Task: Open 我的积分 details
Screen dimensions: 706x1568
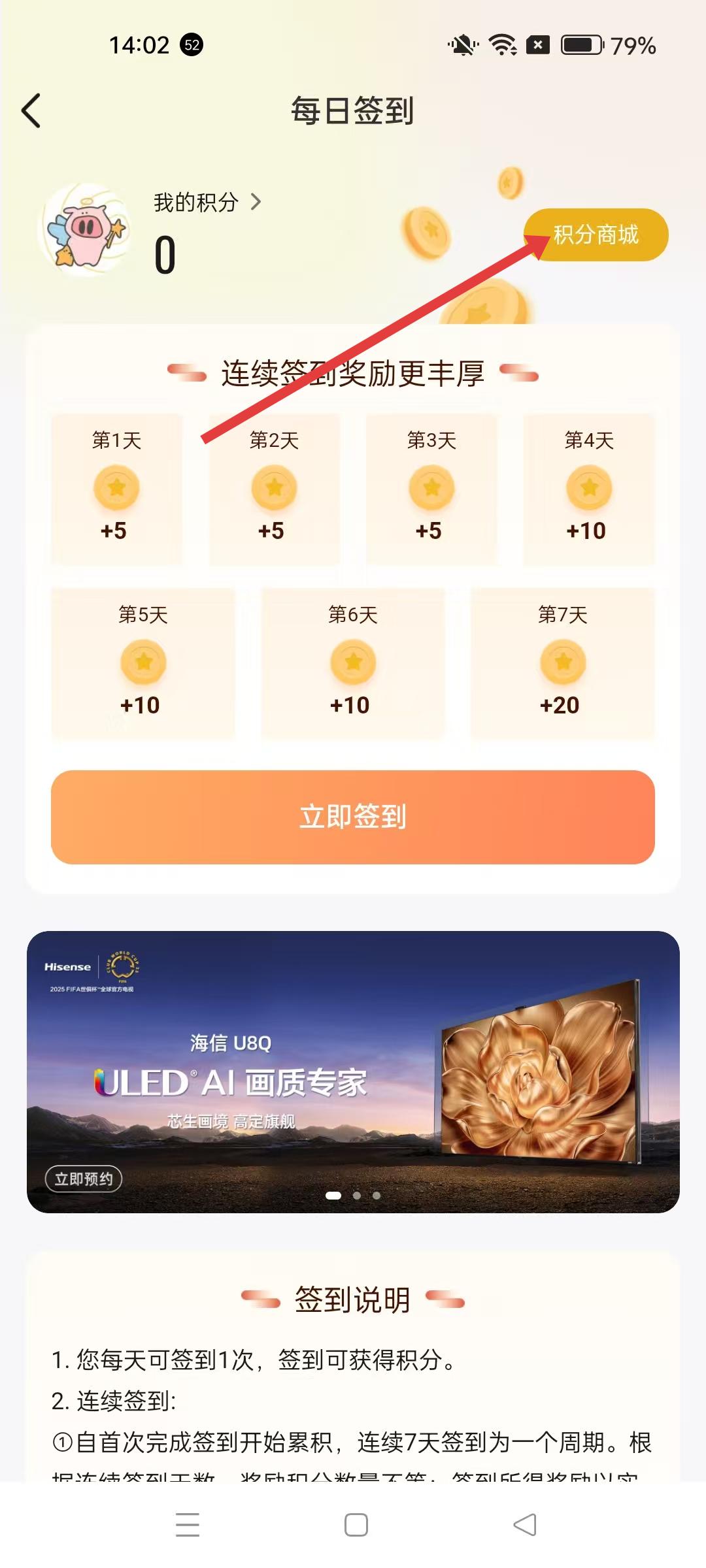Action: (207, 203)
